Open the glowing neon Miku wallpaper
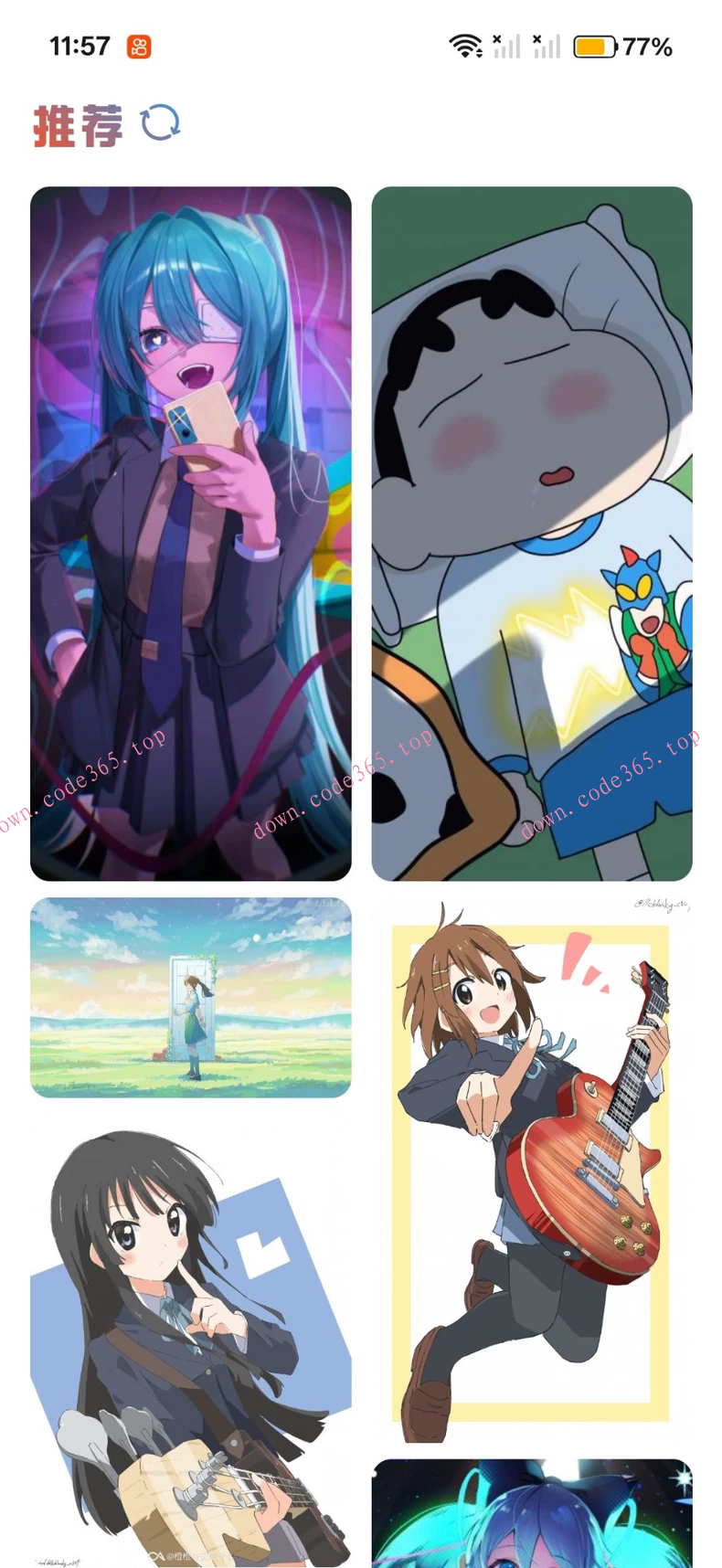The height and width of the screenshot is (1568, 722). pos(531,1514)
